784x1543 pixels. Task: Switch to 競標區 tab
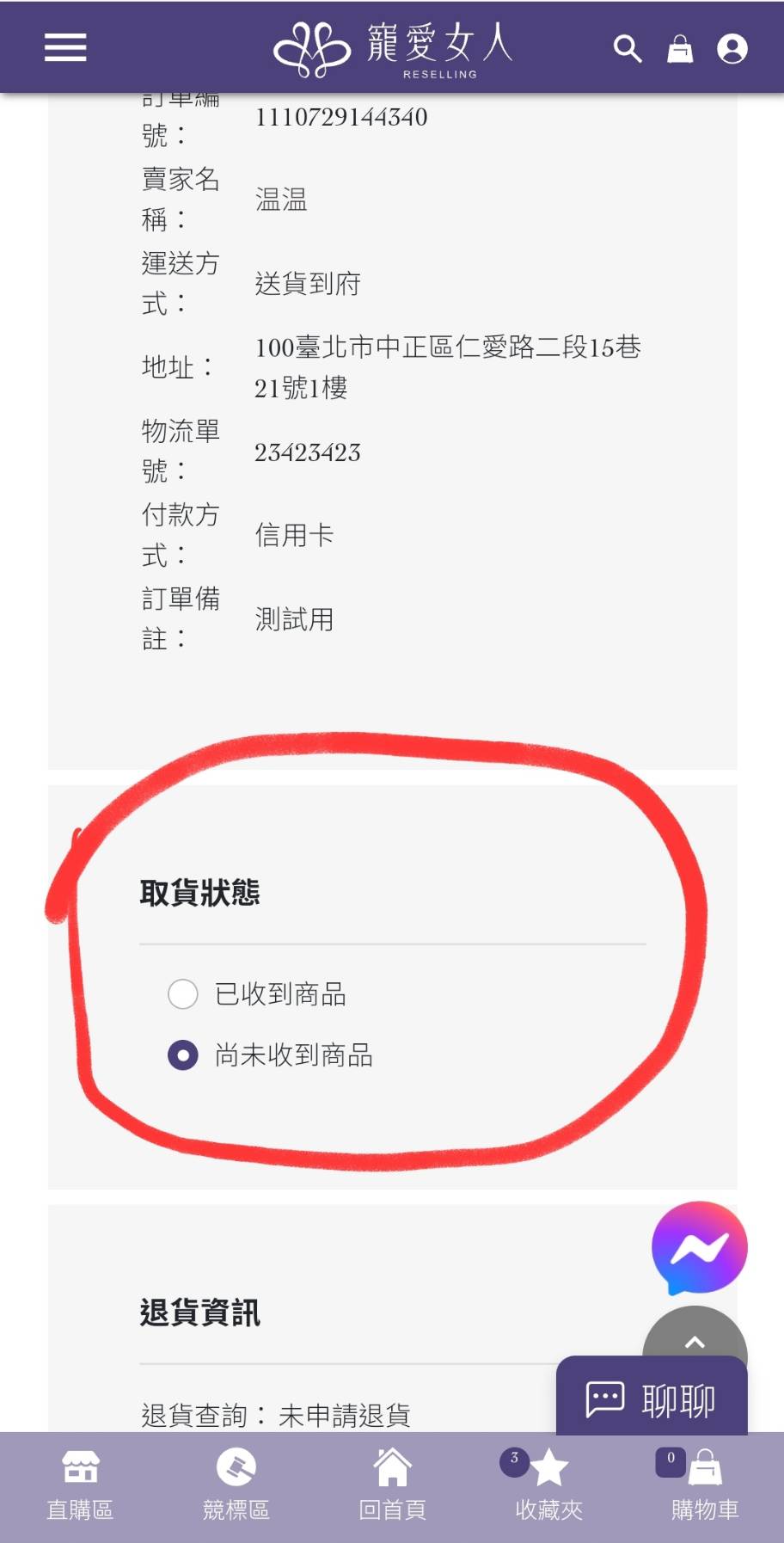[236, 1485]
